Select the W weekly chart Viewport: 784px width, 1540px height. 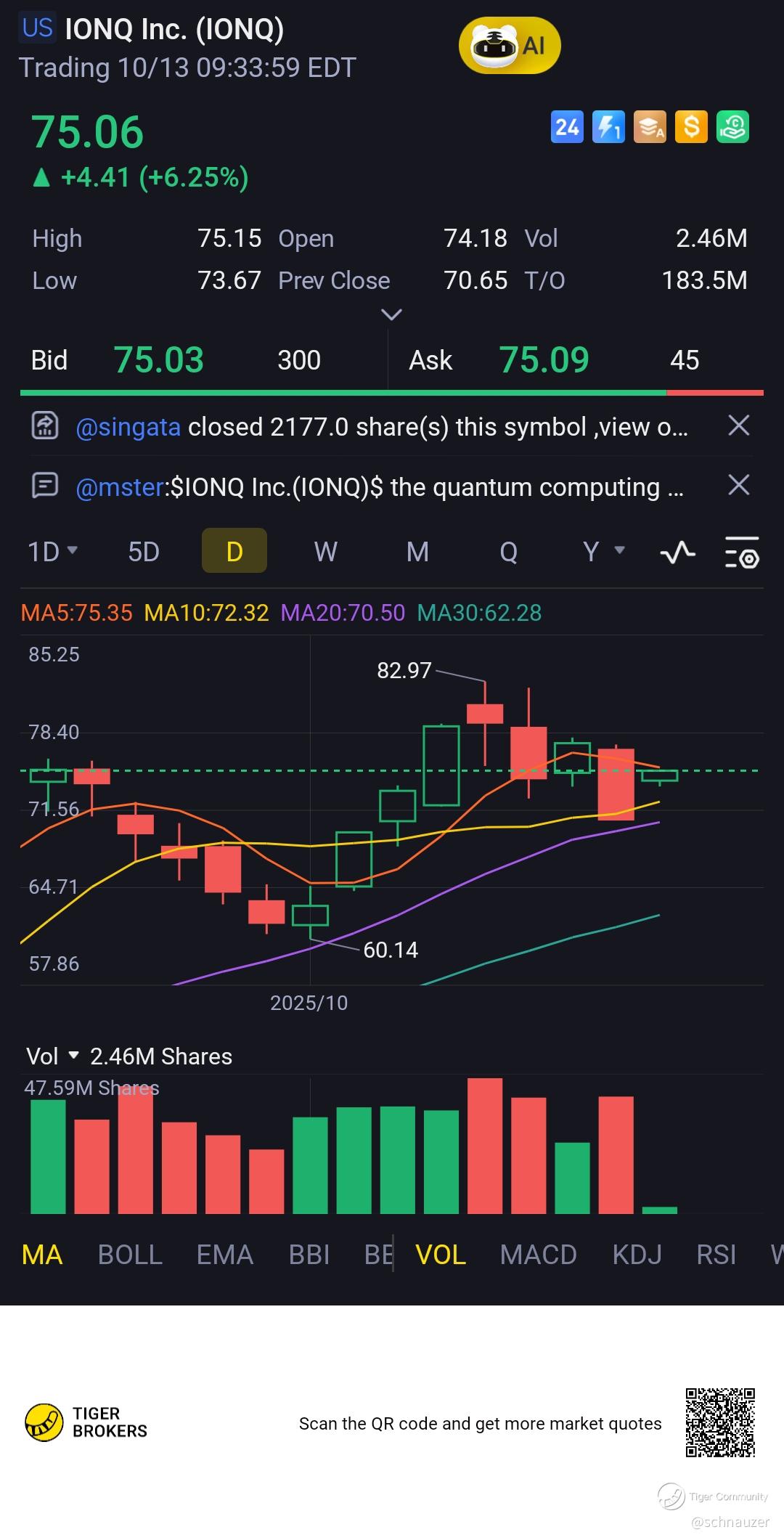pos(325,552)
